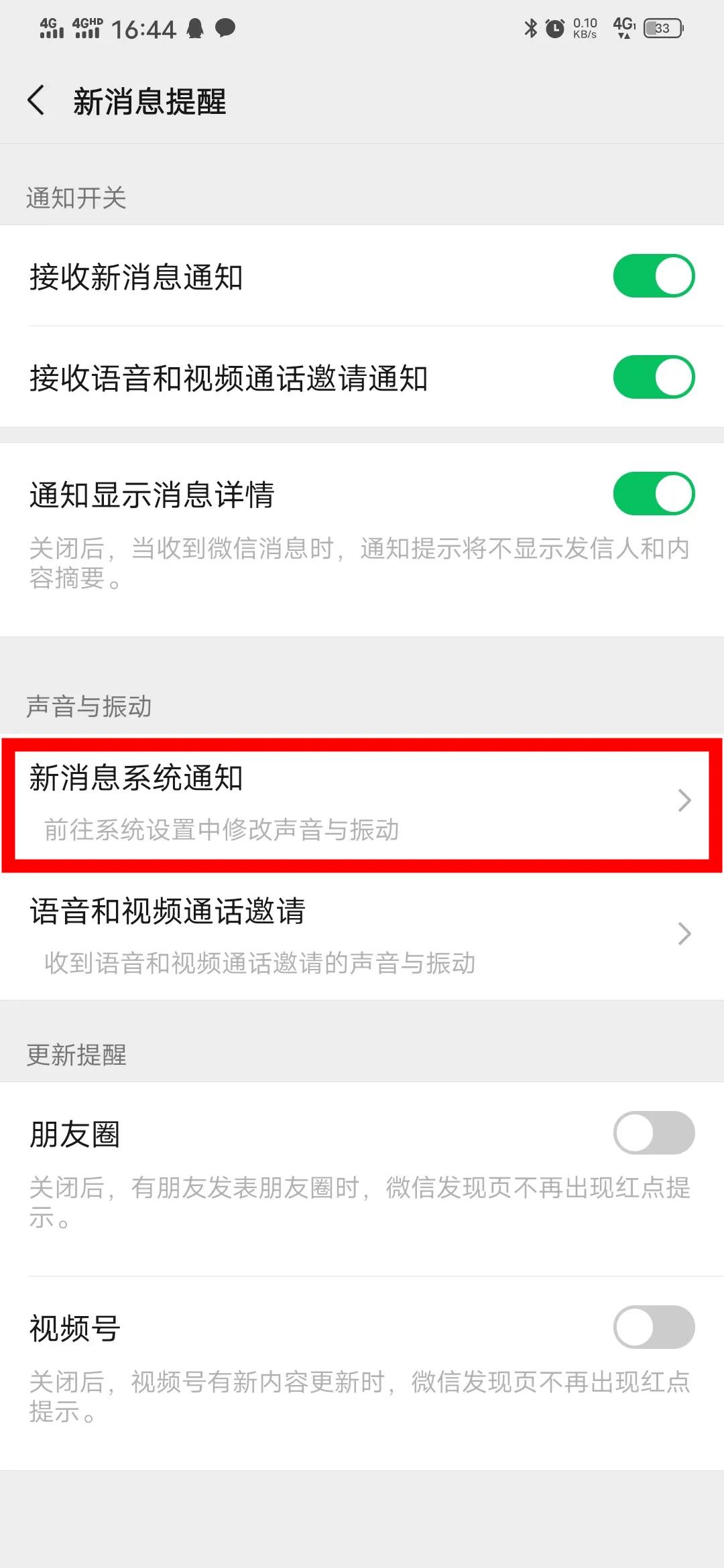Tap the left 4G signal bars indicator
724x1568 pixels.
tap(51, 28)
